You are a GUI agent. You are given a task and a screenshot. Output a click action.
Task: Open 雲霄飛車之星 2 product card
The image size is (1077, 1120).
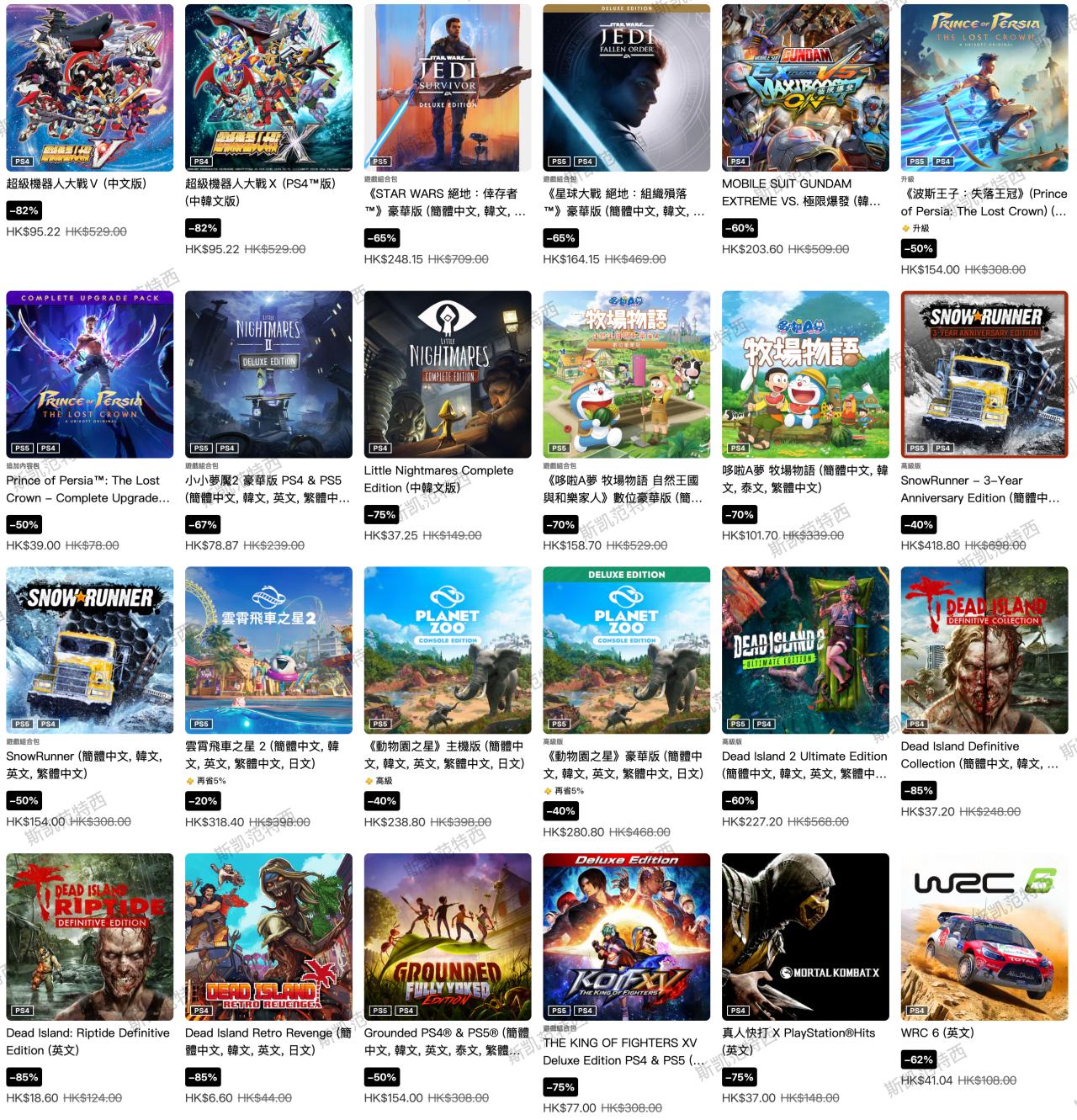click(268, 650)
